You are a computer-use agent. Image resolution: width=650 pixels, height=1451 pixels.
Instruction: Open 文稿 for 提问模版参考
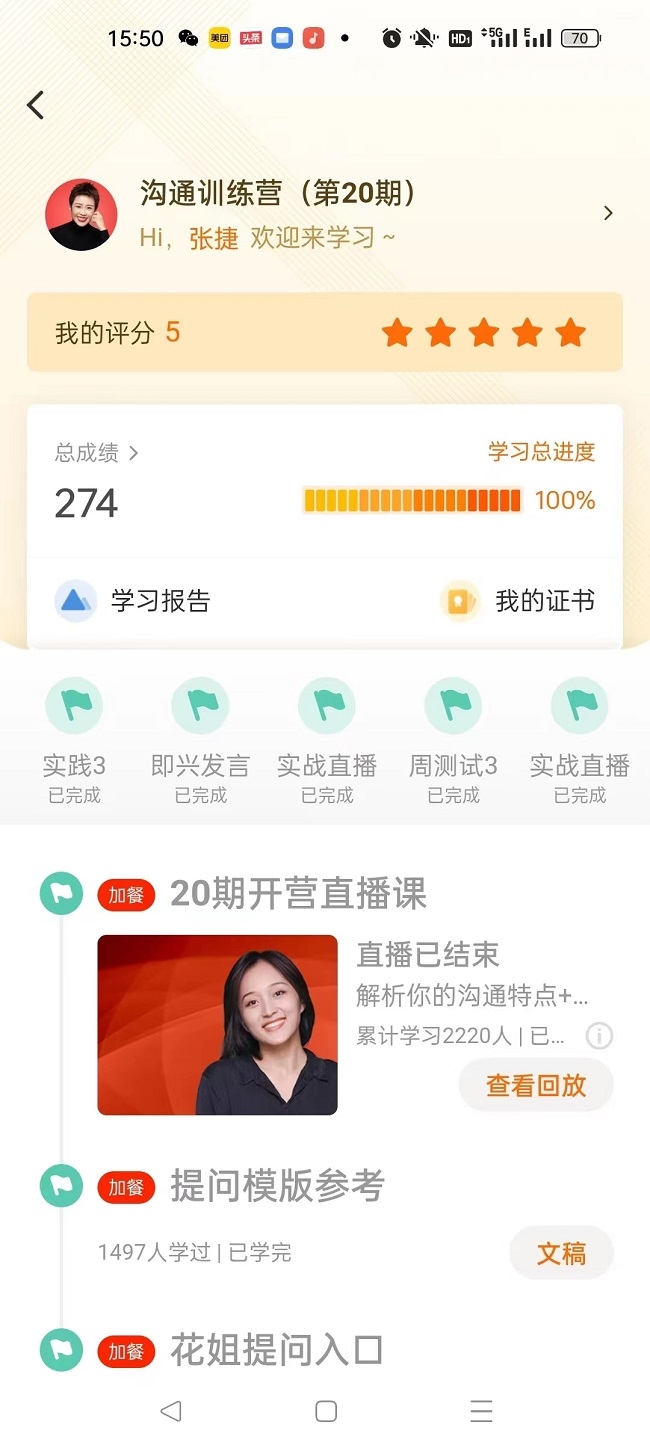tap(561, 1253)
